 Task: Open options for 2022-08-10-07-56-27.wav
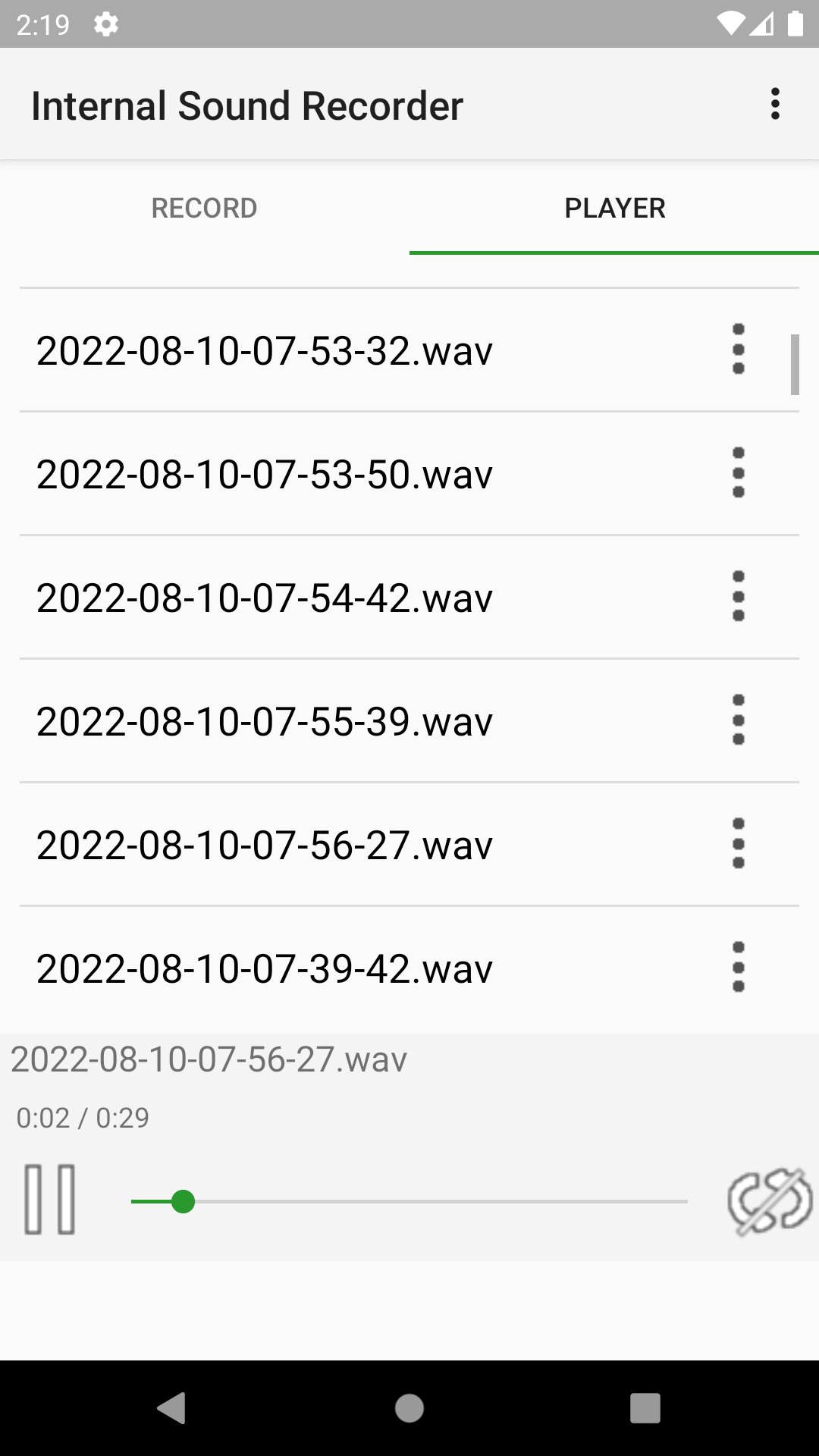pos(739,844)
